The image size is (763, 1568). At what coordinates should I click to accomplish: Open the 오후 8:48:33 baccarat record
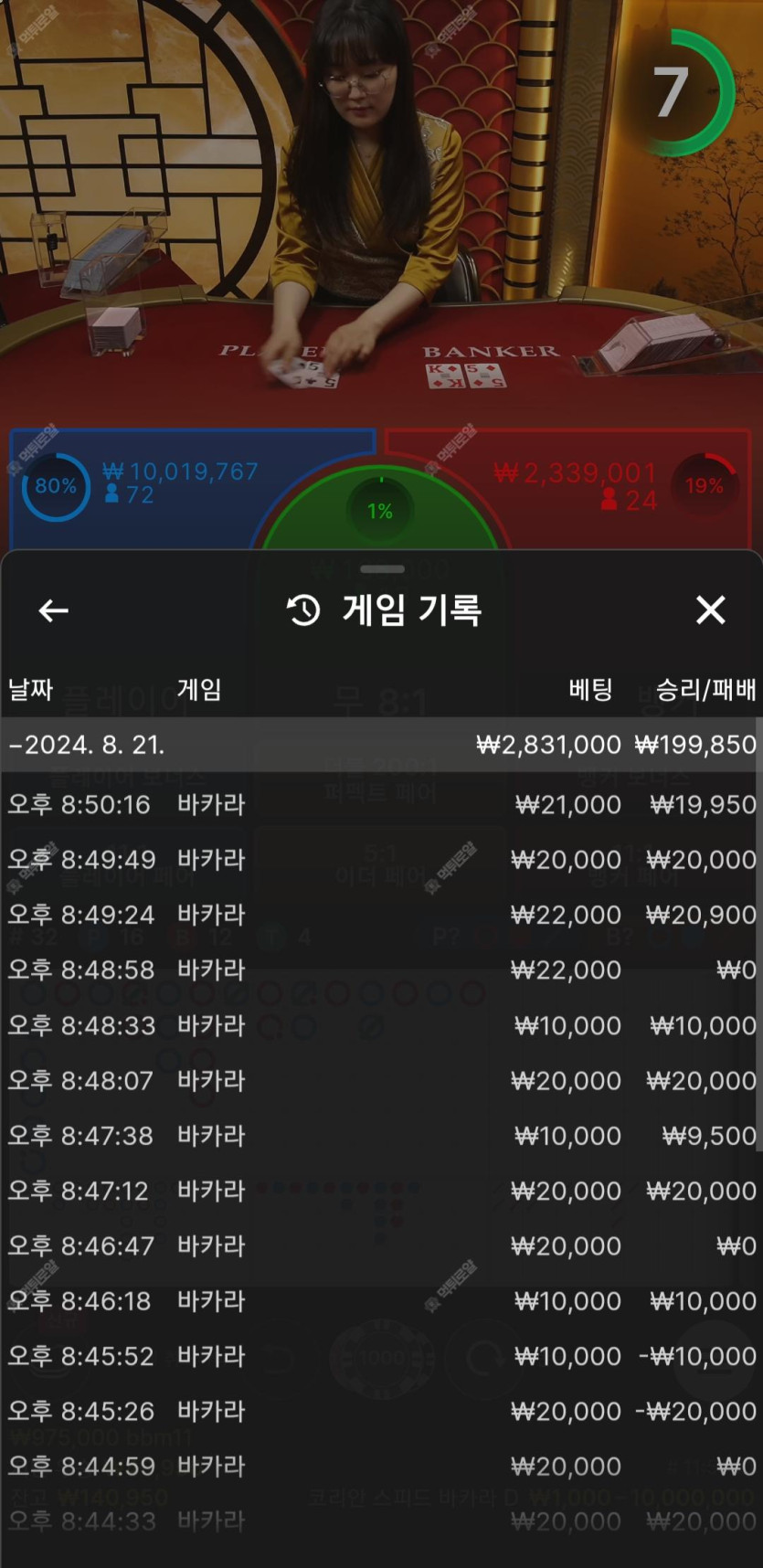click(x=379, y=1025)
